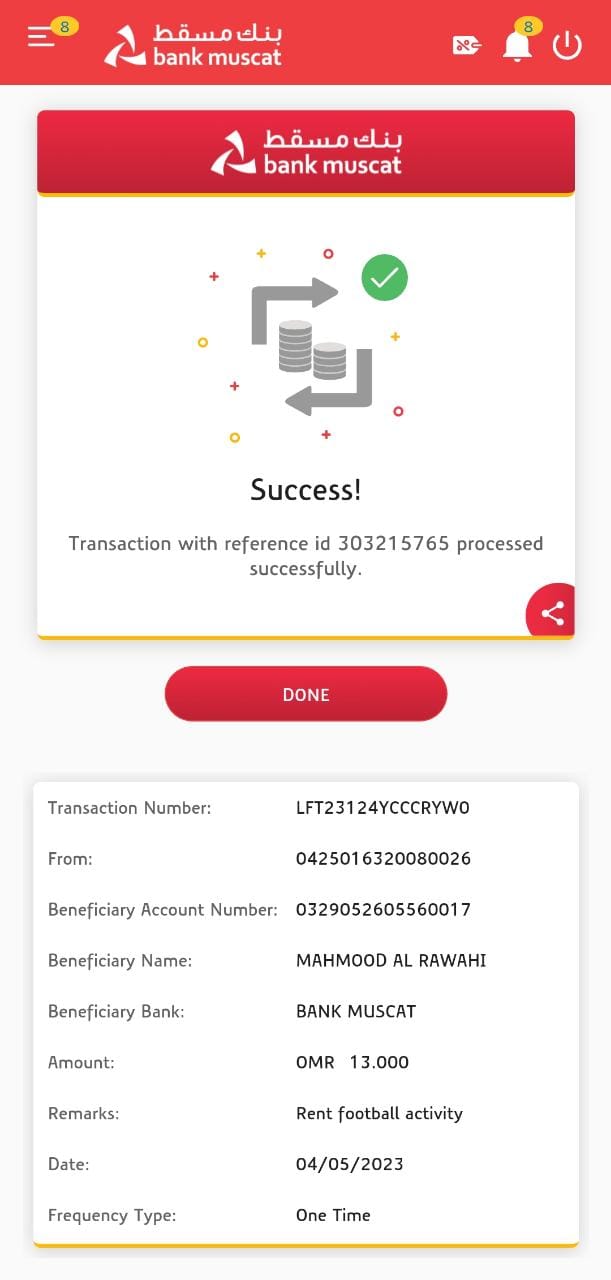Tap the DONE button
The image size is (611, 1280).
click(x=305, y=694)
